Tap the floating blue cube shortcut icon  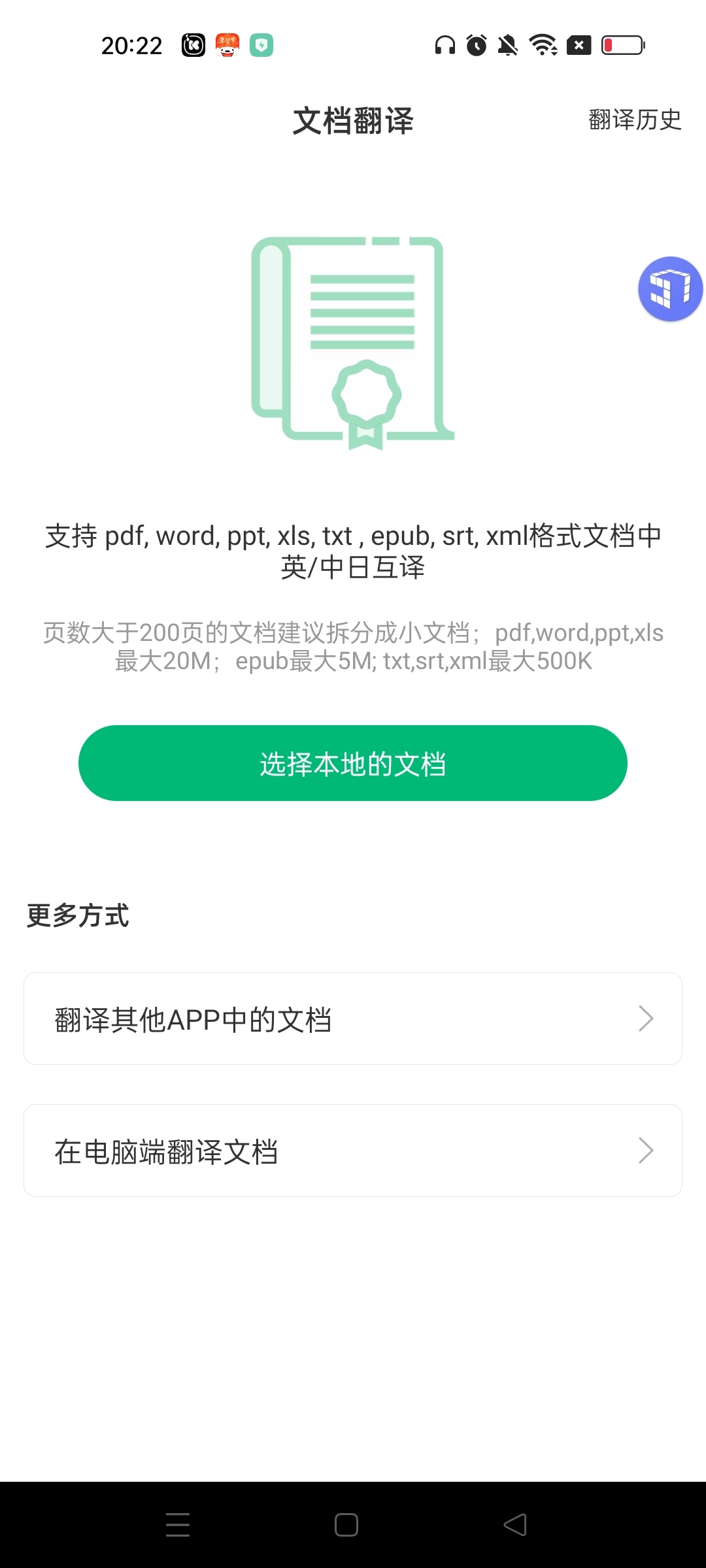(670, 288)
